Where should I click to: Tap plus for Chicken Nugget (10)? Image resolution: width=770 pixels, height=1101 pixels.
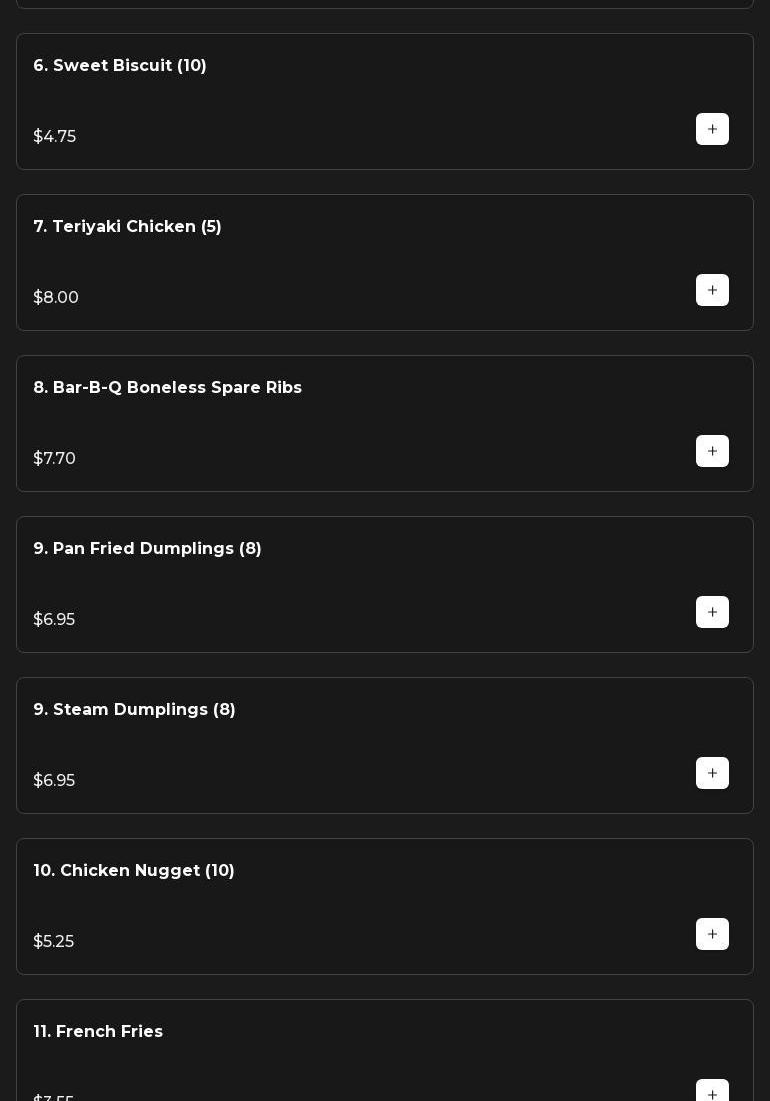click(712, 935)
